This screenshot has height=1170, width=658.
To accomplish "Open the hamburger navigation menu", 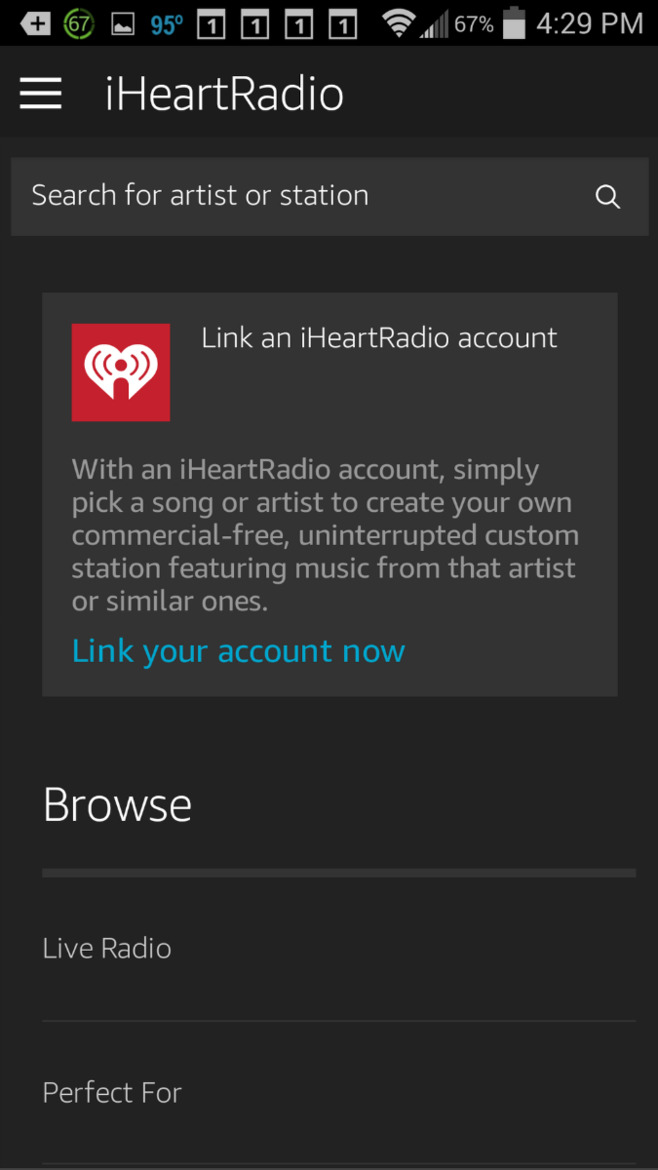I will pos(41,94).
